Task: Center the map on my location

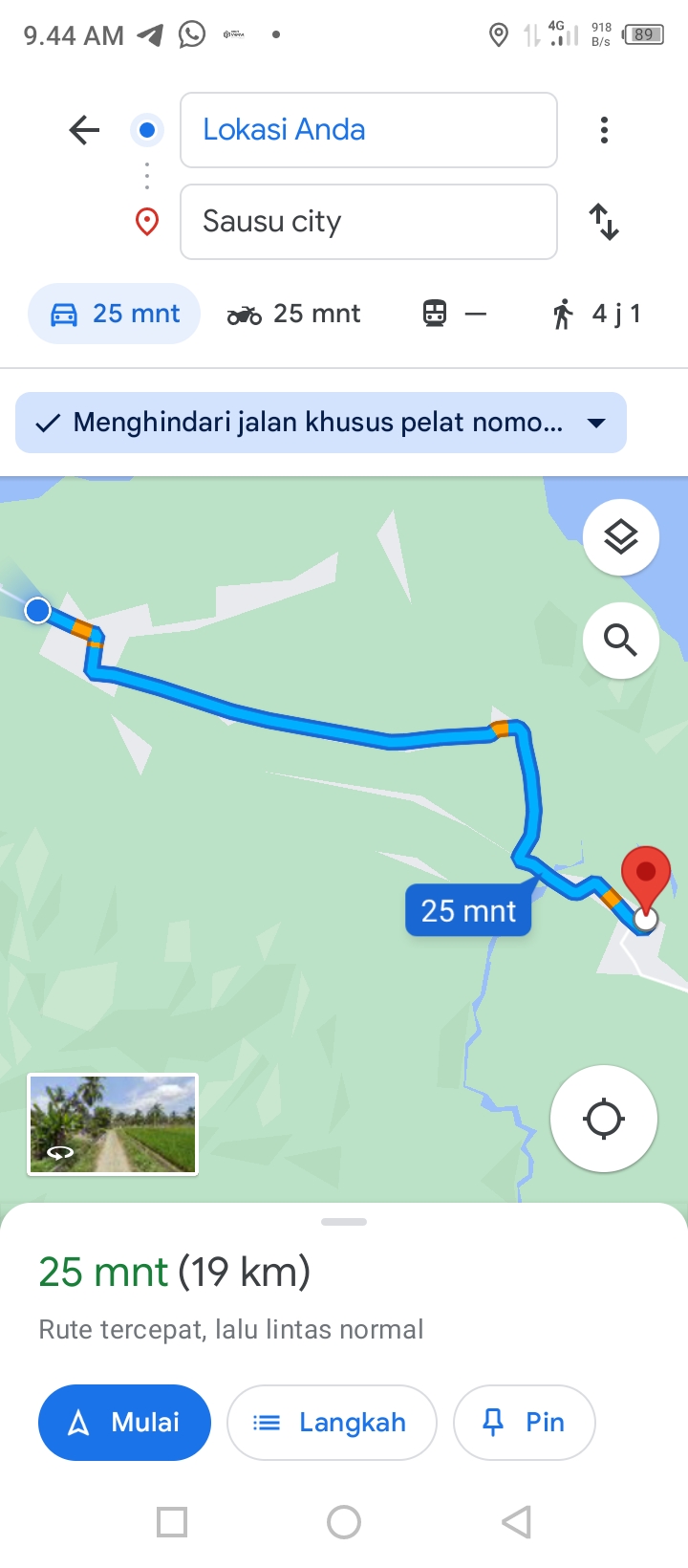Action: 604,1119
